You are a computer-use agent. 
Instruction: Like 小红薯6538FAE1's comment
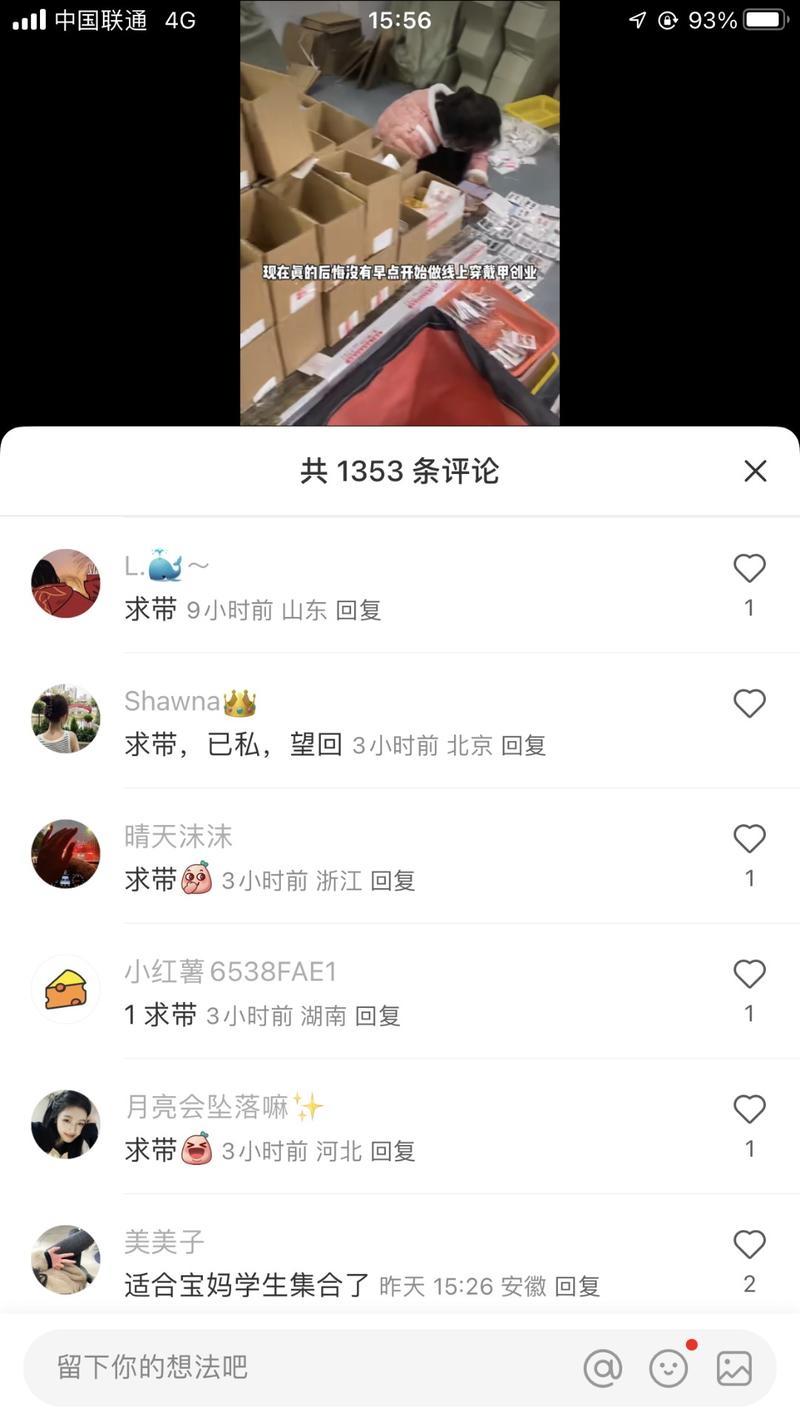pos(749,974)
